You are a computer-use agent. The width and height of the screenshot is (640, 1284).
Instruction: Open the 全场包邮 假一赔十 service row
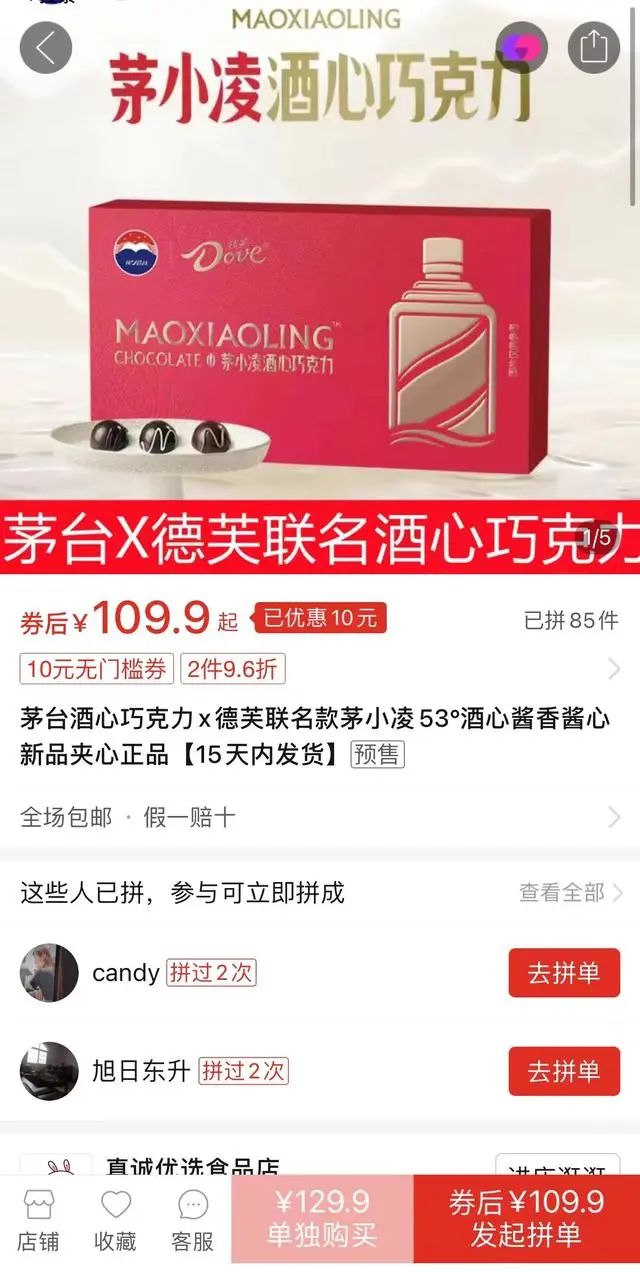pos(320,817)
